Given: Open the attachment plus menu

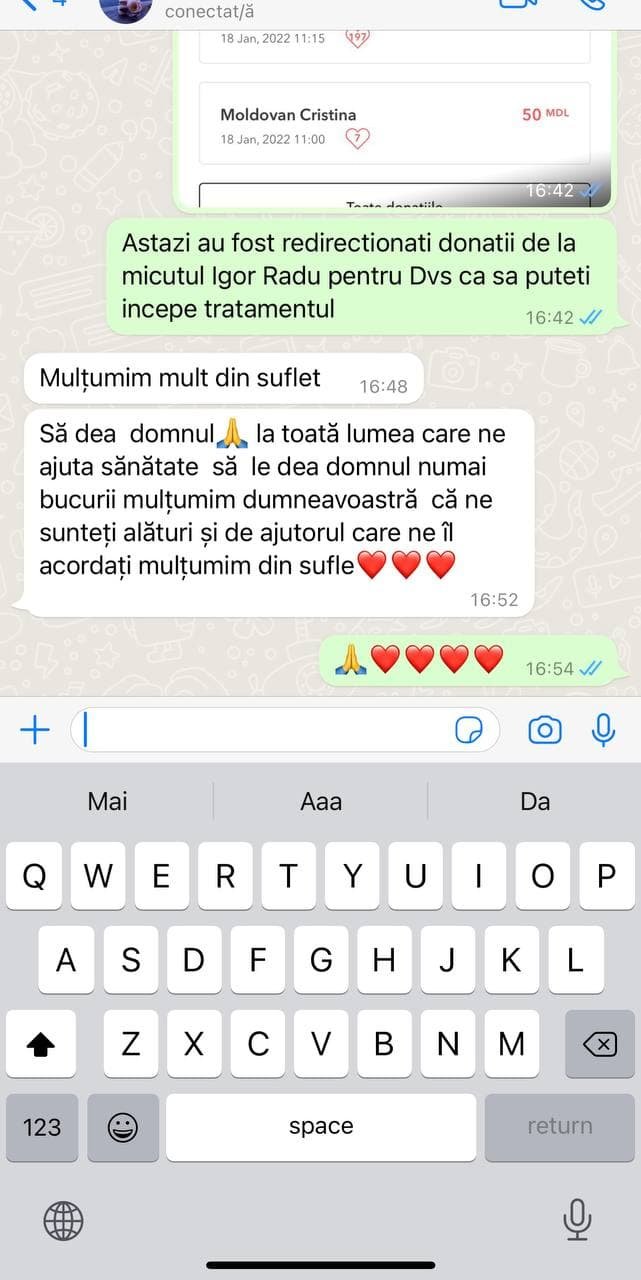Looking at the screenshot, I should 35,730.
